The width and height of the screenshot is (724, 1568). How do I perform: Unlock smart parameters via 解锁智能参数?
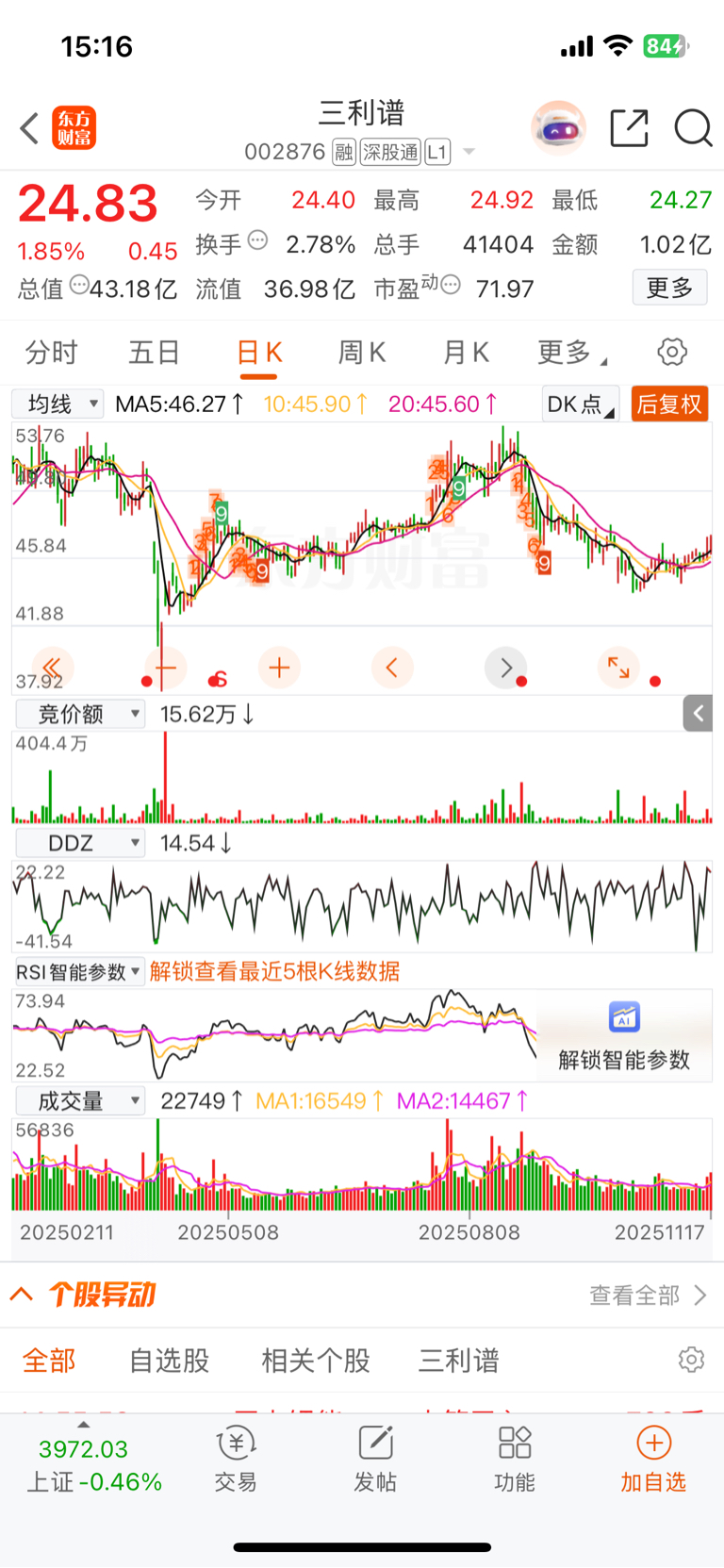coord(624,1038)
